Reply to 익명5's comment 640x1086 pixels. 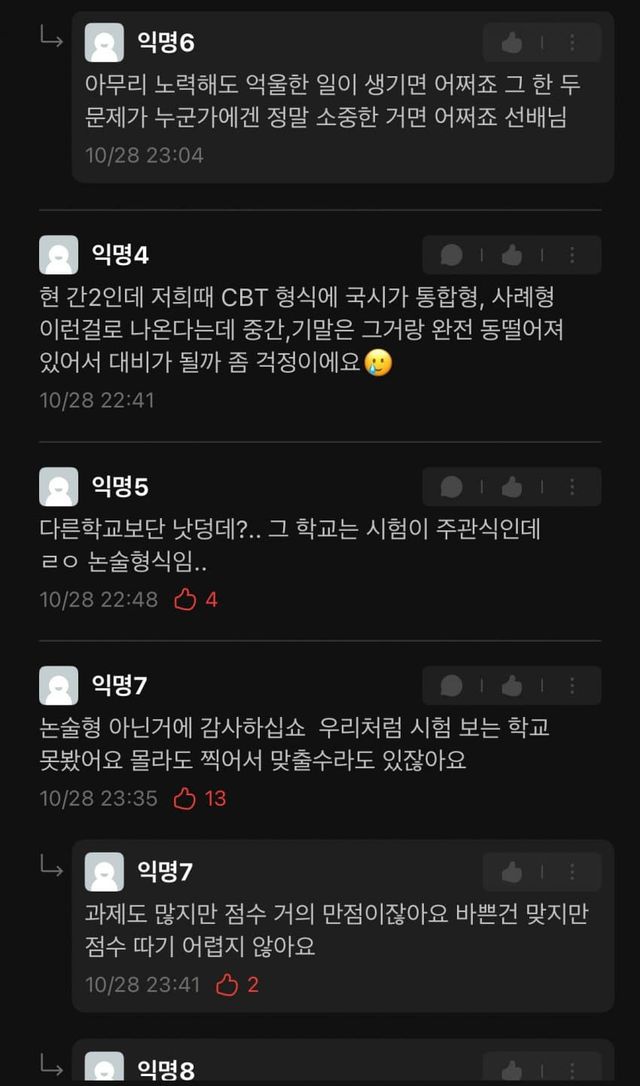point(452,487)
